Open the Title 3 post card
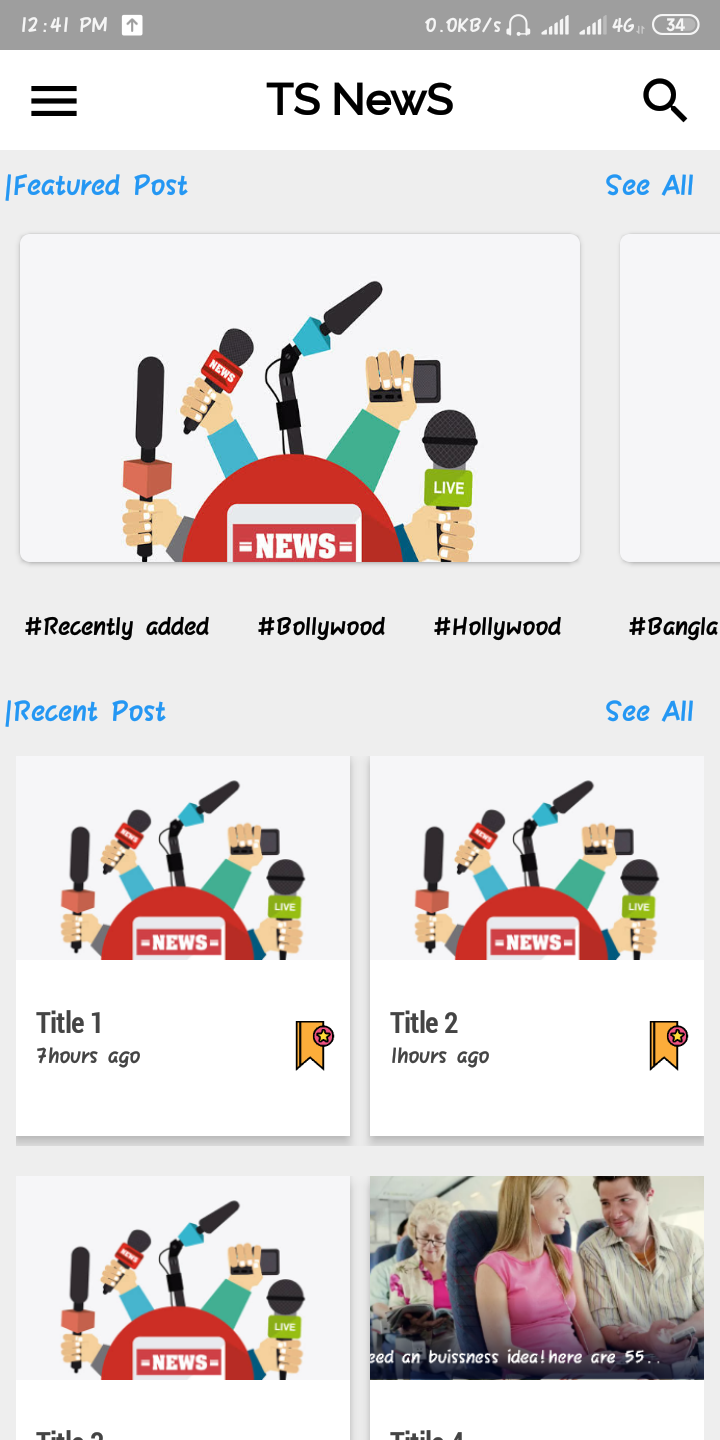This screenshot has width=720, height=1440. [183, 1308]
